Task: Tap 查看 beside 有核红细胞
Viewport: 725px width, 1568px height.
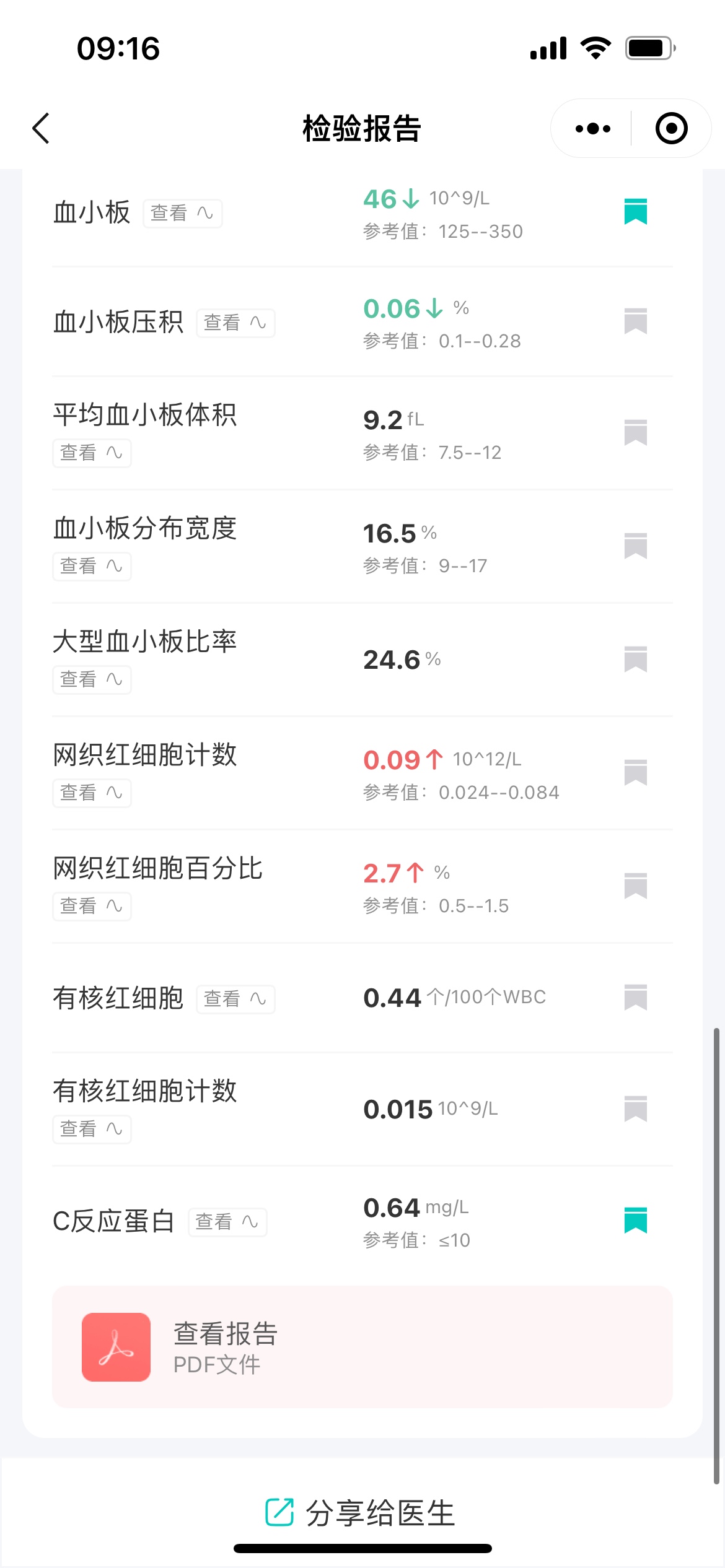Action: point(235,999)
